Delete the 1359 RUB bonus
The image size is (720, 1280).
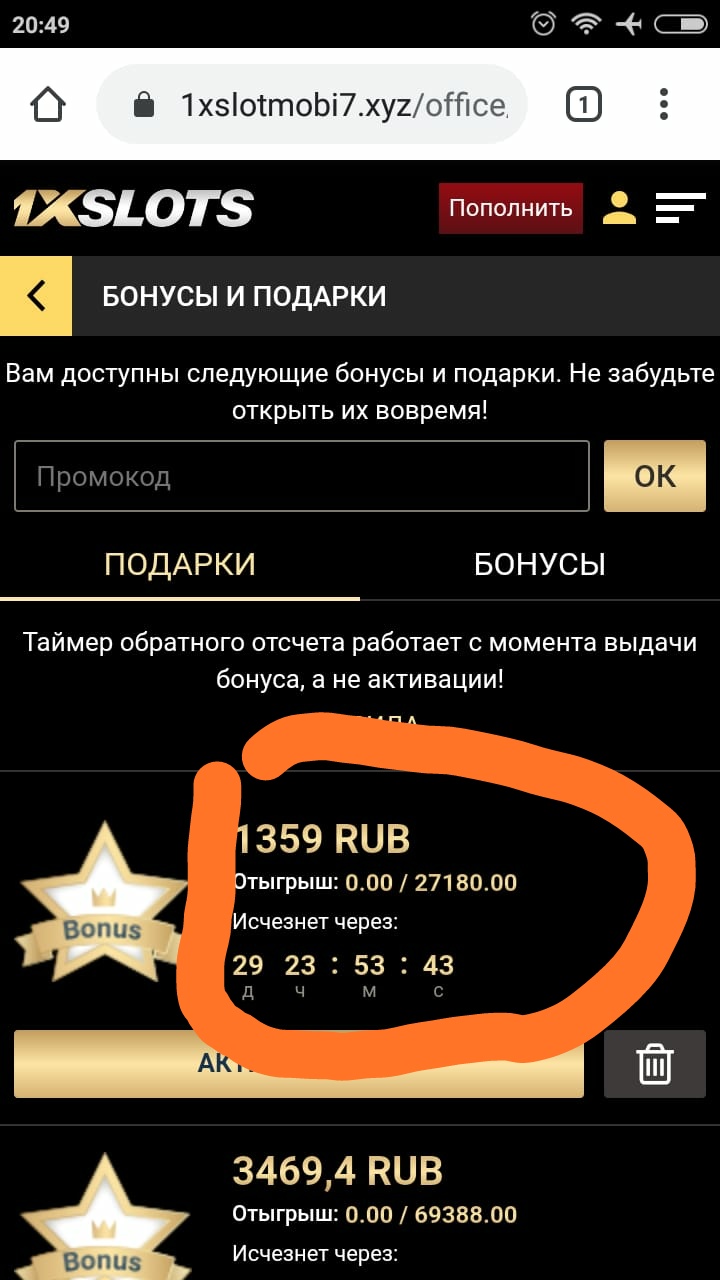(654, 1064)
